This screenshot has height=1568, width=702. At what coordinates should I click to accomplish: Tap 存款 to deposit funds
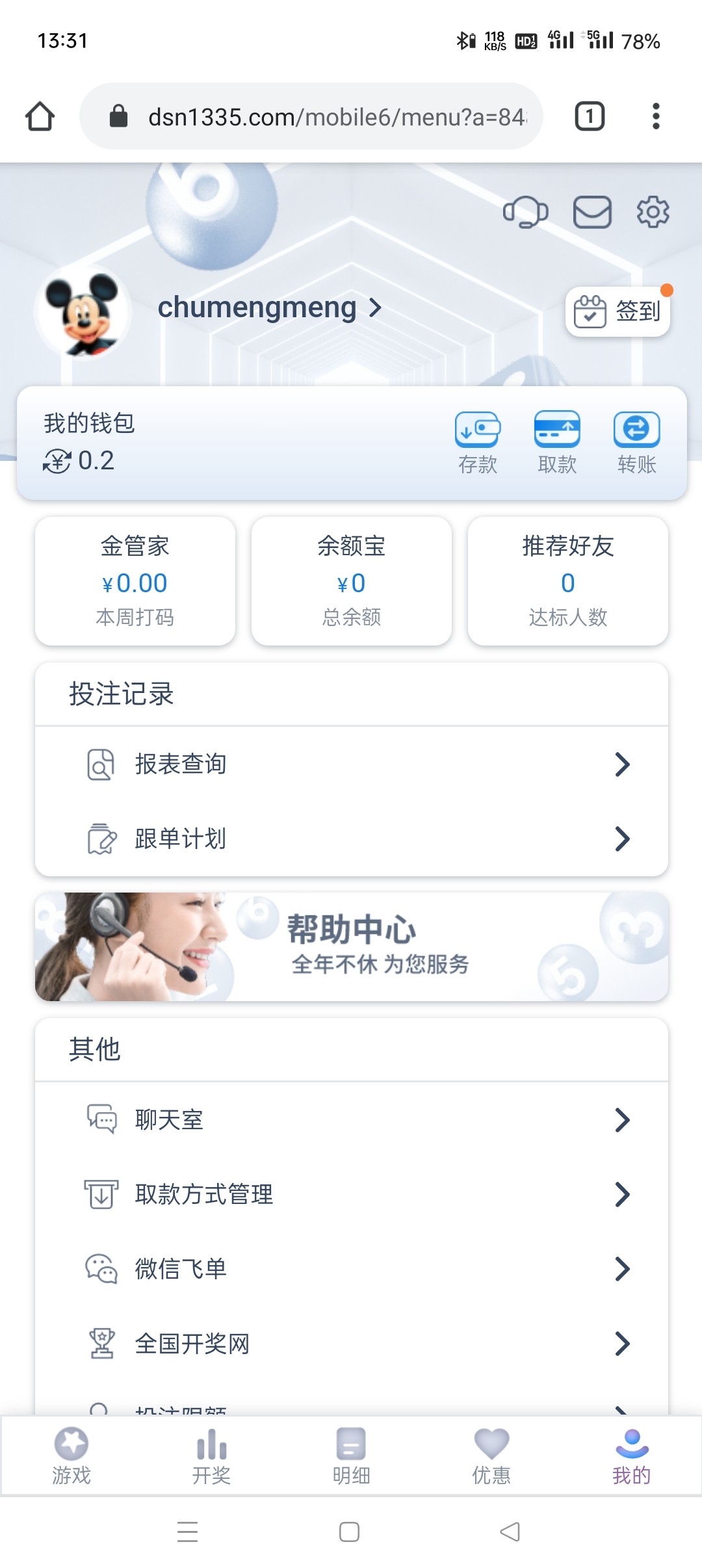pyautogui.click(x=478, y=442)
